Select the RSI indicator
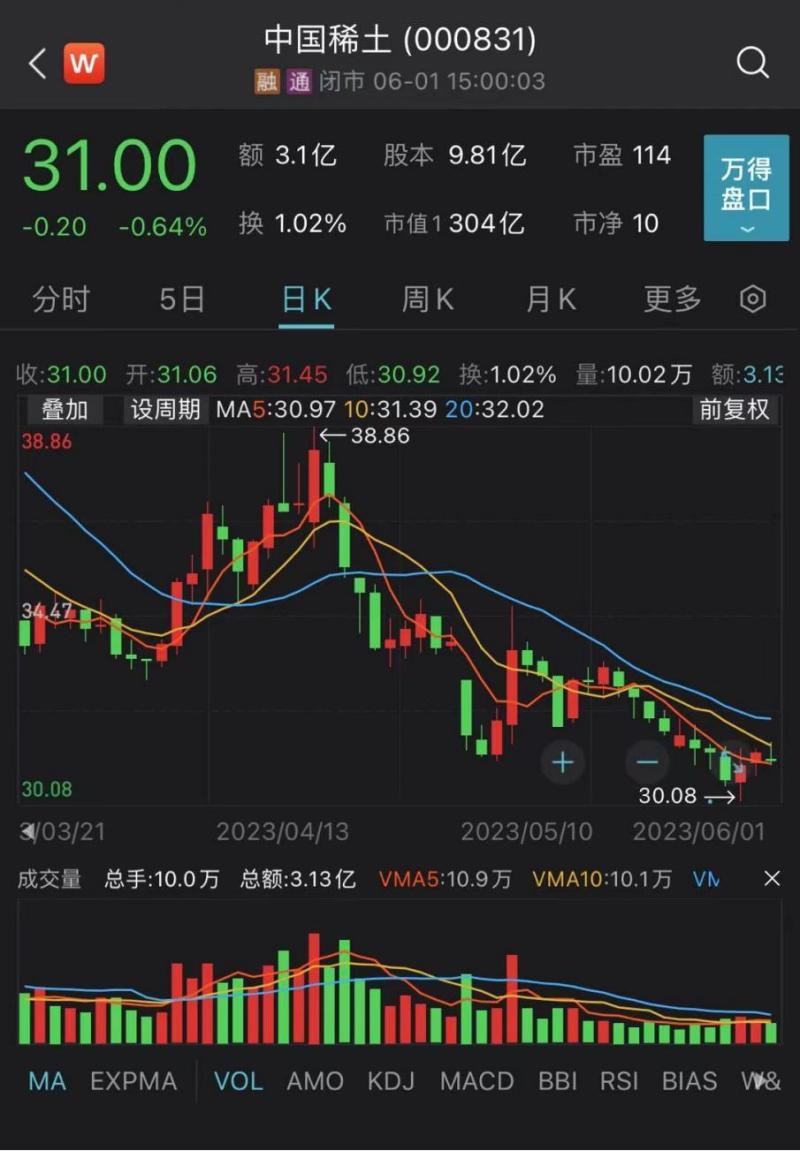Image resolution: width=800 pixels, height=1151 pixels. [619, 1081]
